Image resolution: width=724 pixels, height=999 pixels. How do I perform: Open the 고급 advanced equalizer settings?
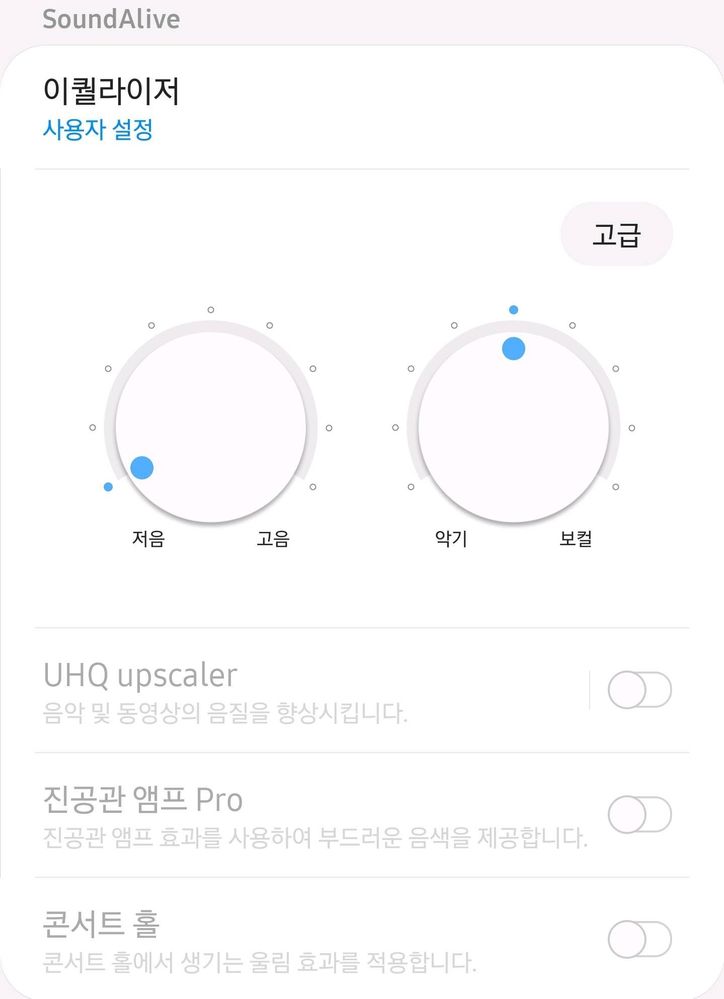(x=616, y=235)
